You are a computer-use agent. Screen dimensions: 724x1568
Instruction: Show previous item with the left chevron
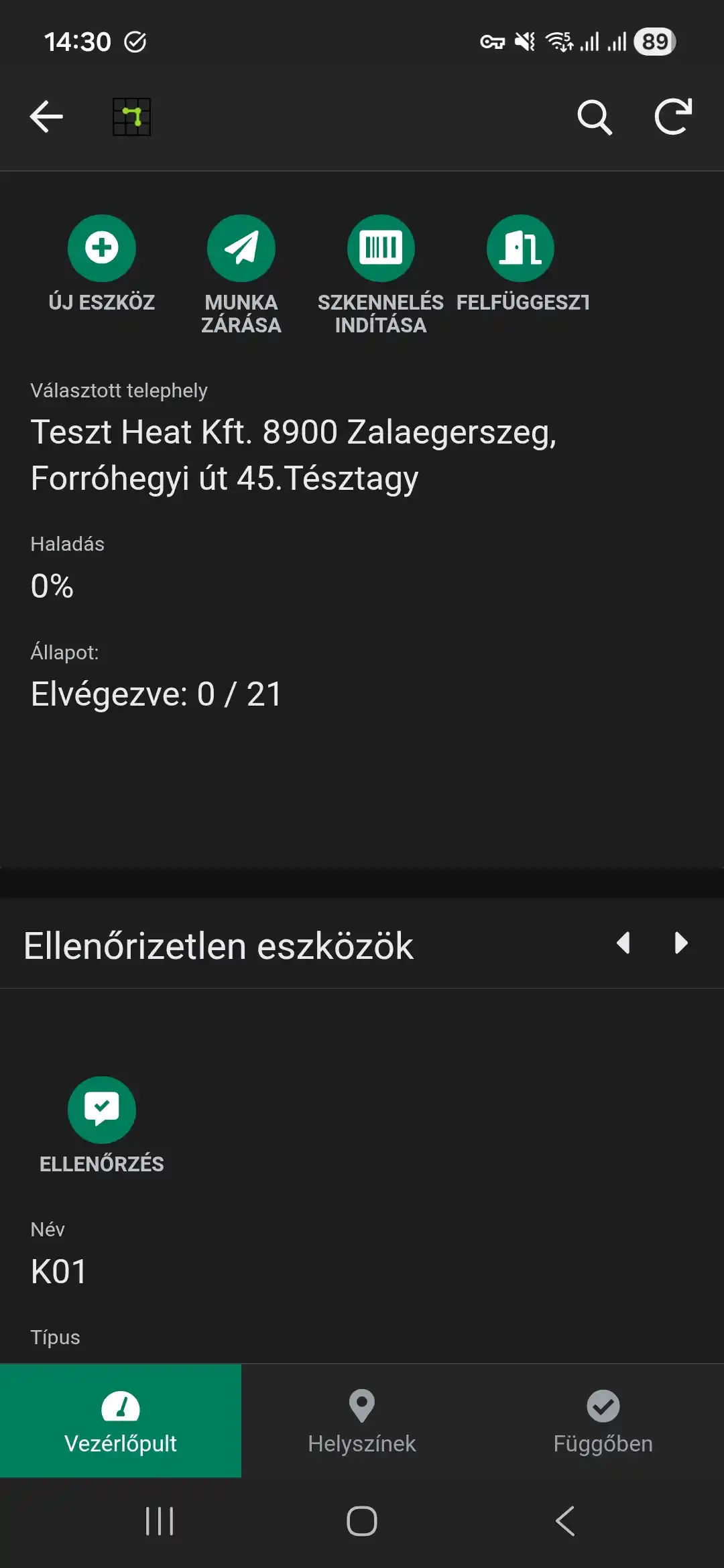click(x=623, y=943)
